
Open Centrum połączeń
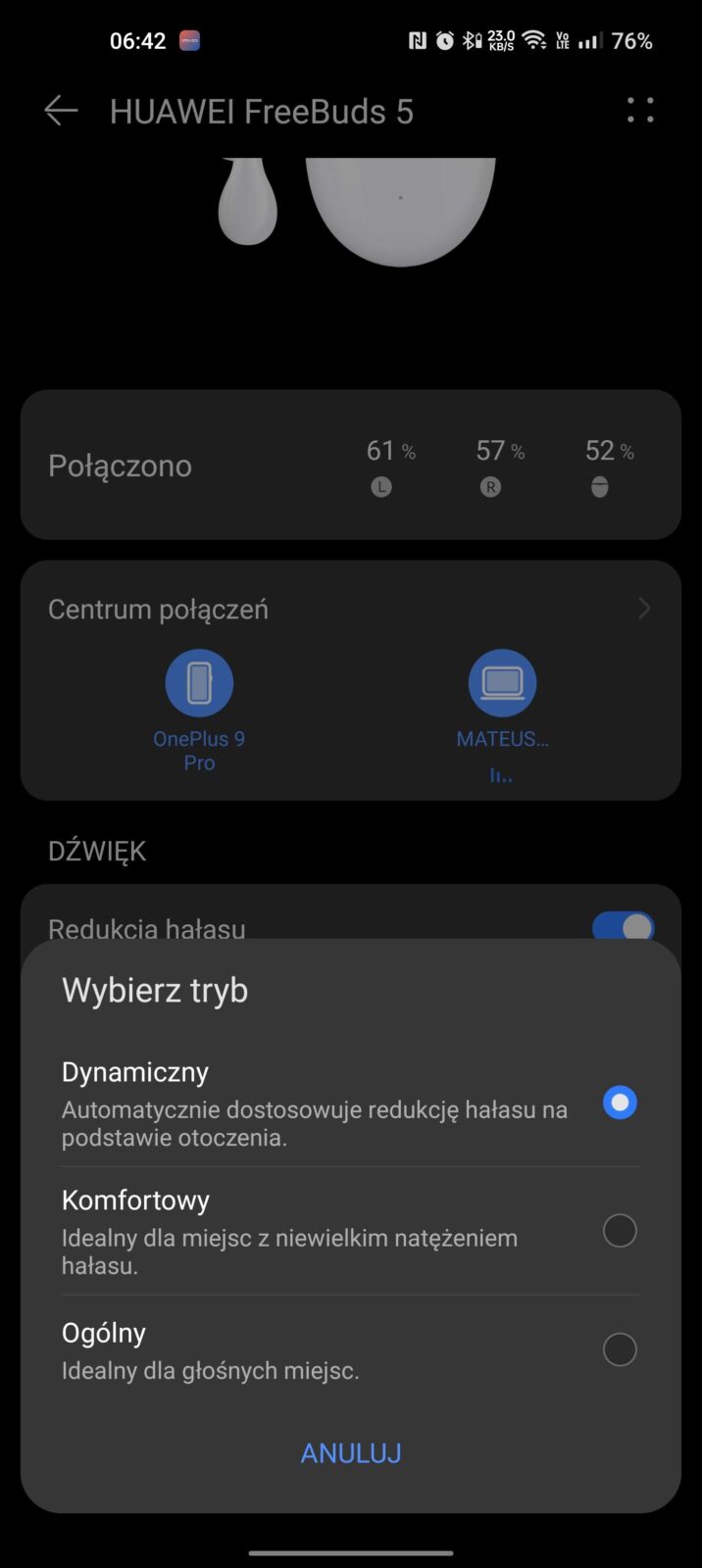(350, 609)
